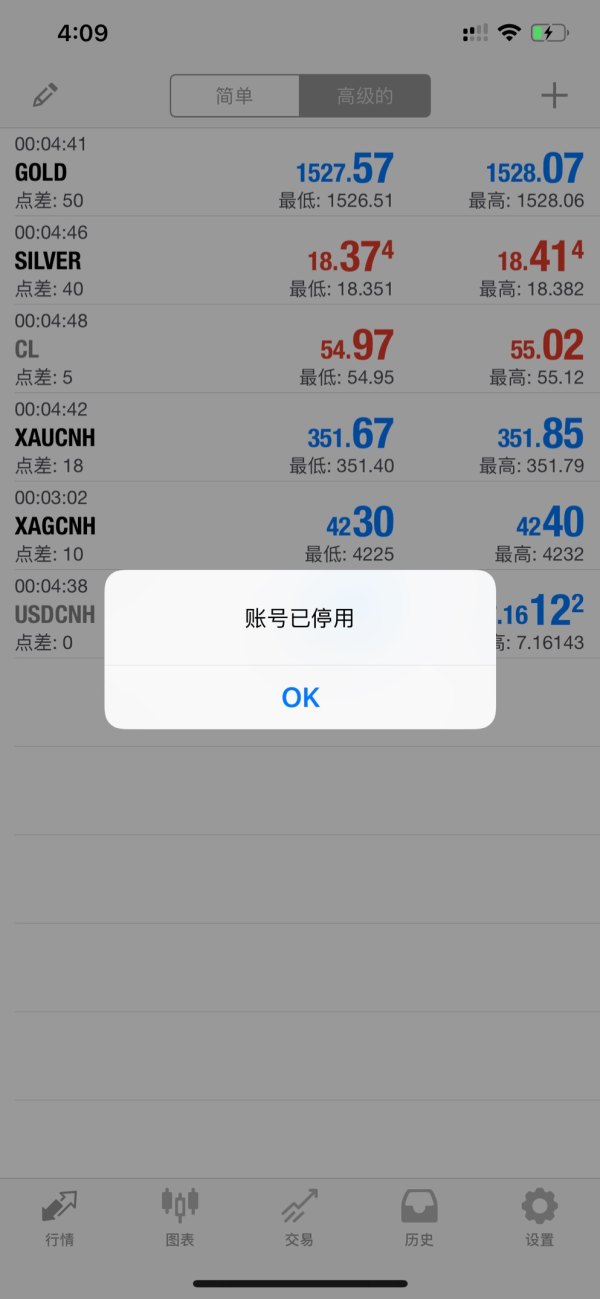Open the 设置 tab

(x=539, y=1217)
